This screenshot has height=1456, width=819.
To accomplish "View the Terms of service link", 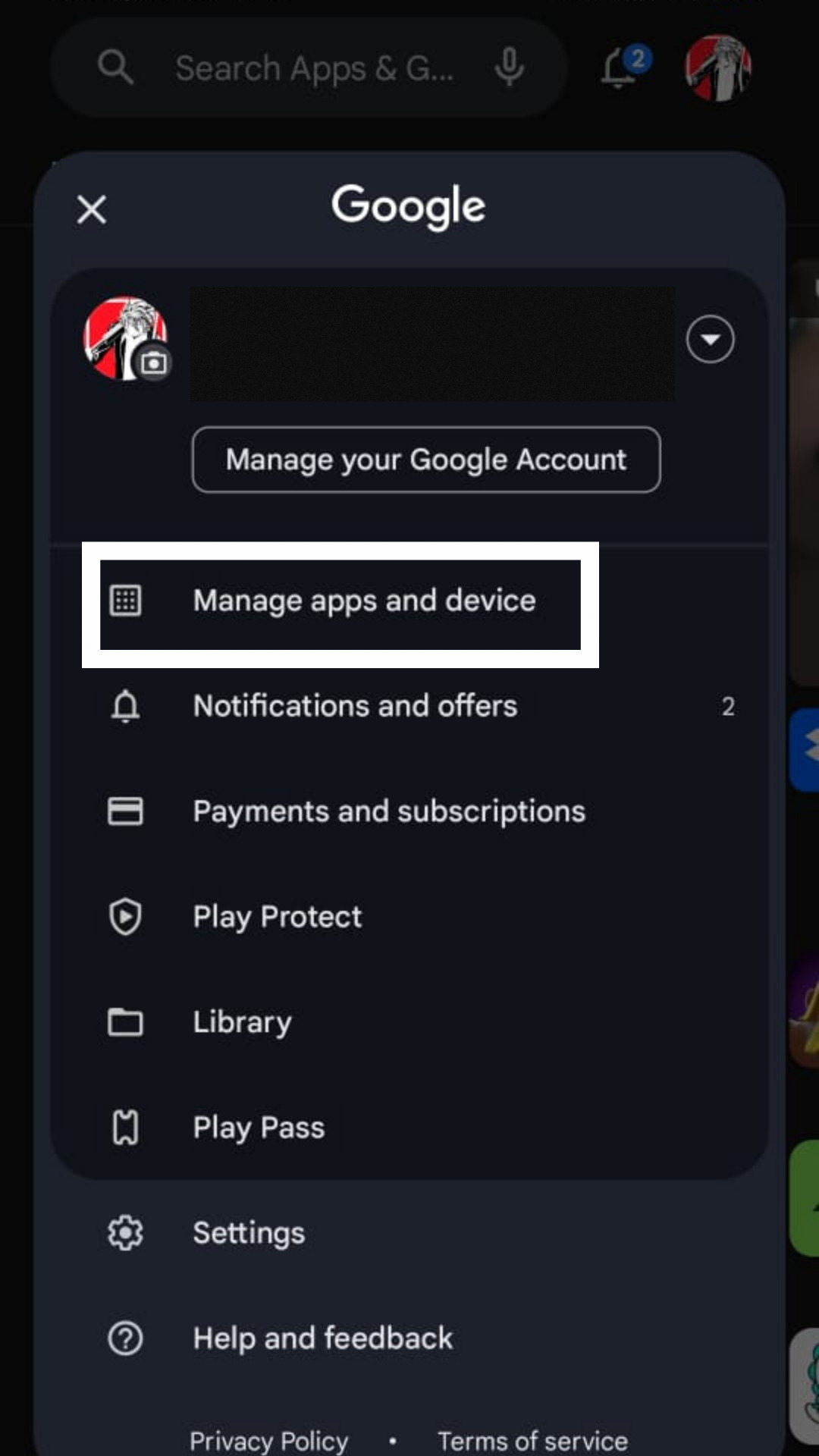I will click(x=532, y=1440).
